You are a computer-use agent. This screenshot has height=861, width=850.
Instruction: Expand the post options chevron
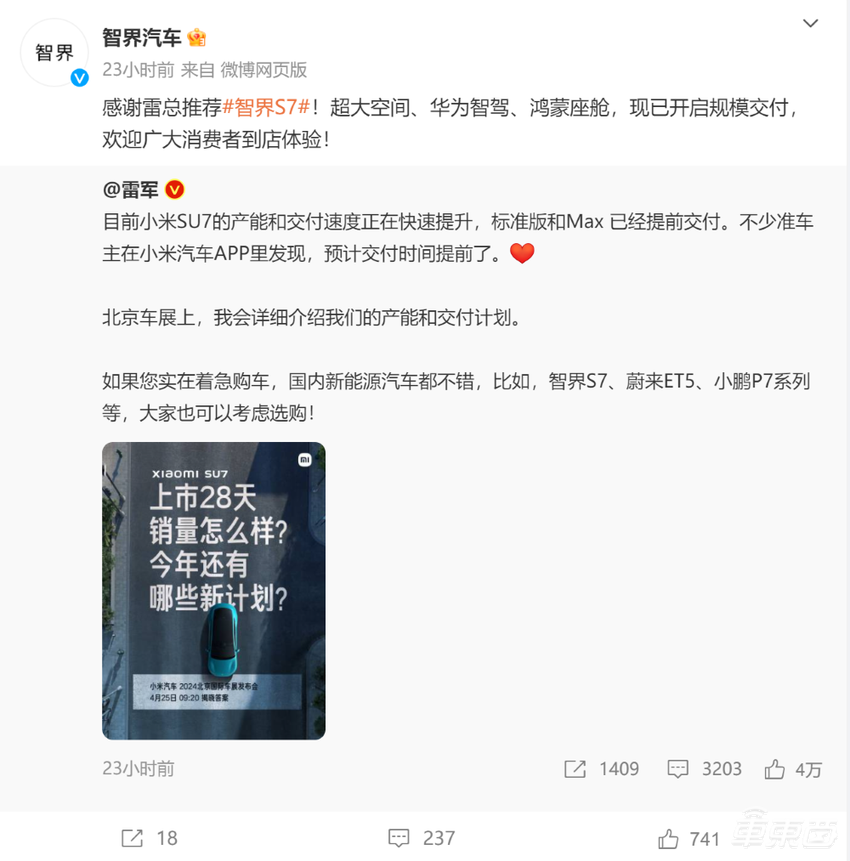[810, 23]
